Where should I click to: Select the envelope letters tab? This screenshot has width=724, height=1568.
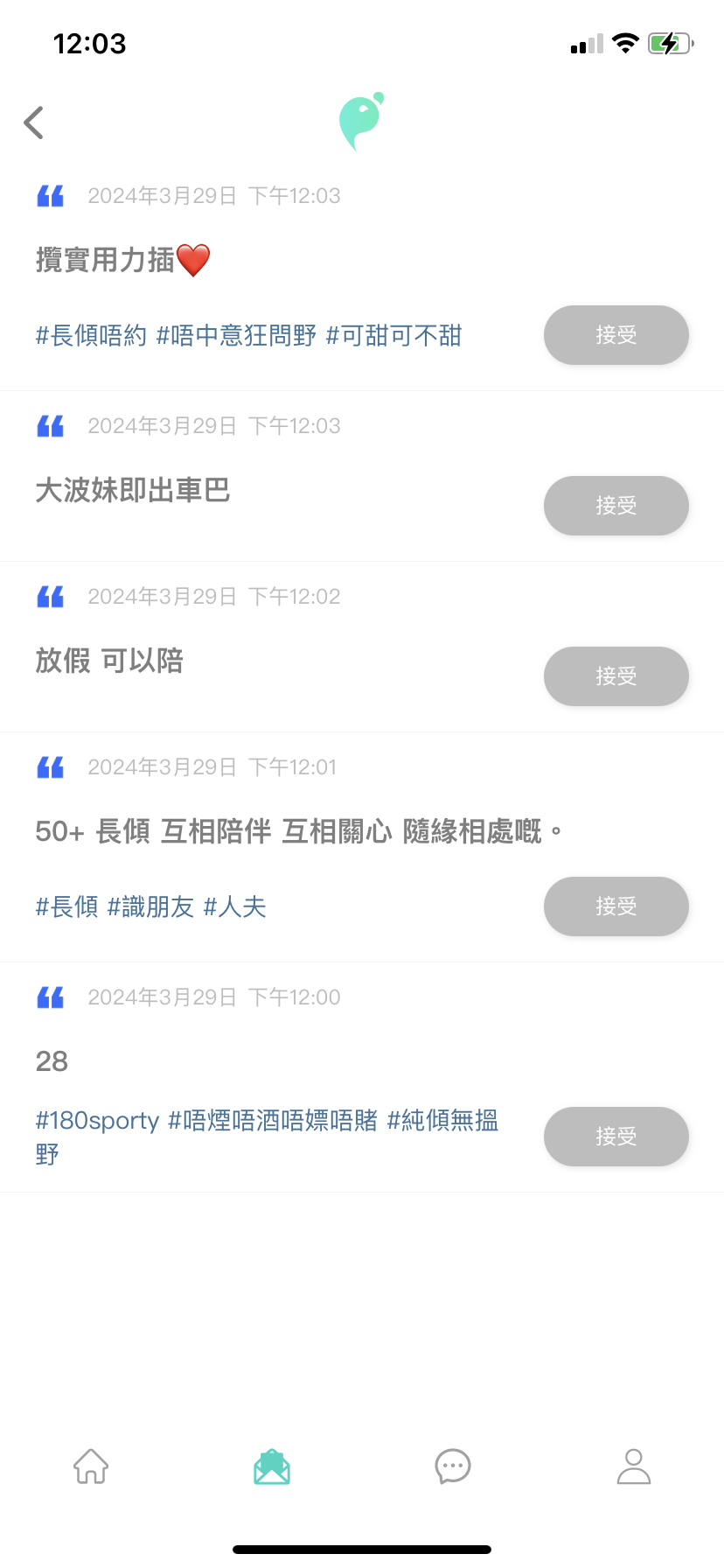272,1466
